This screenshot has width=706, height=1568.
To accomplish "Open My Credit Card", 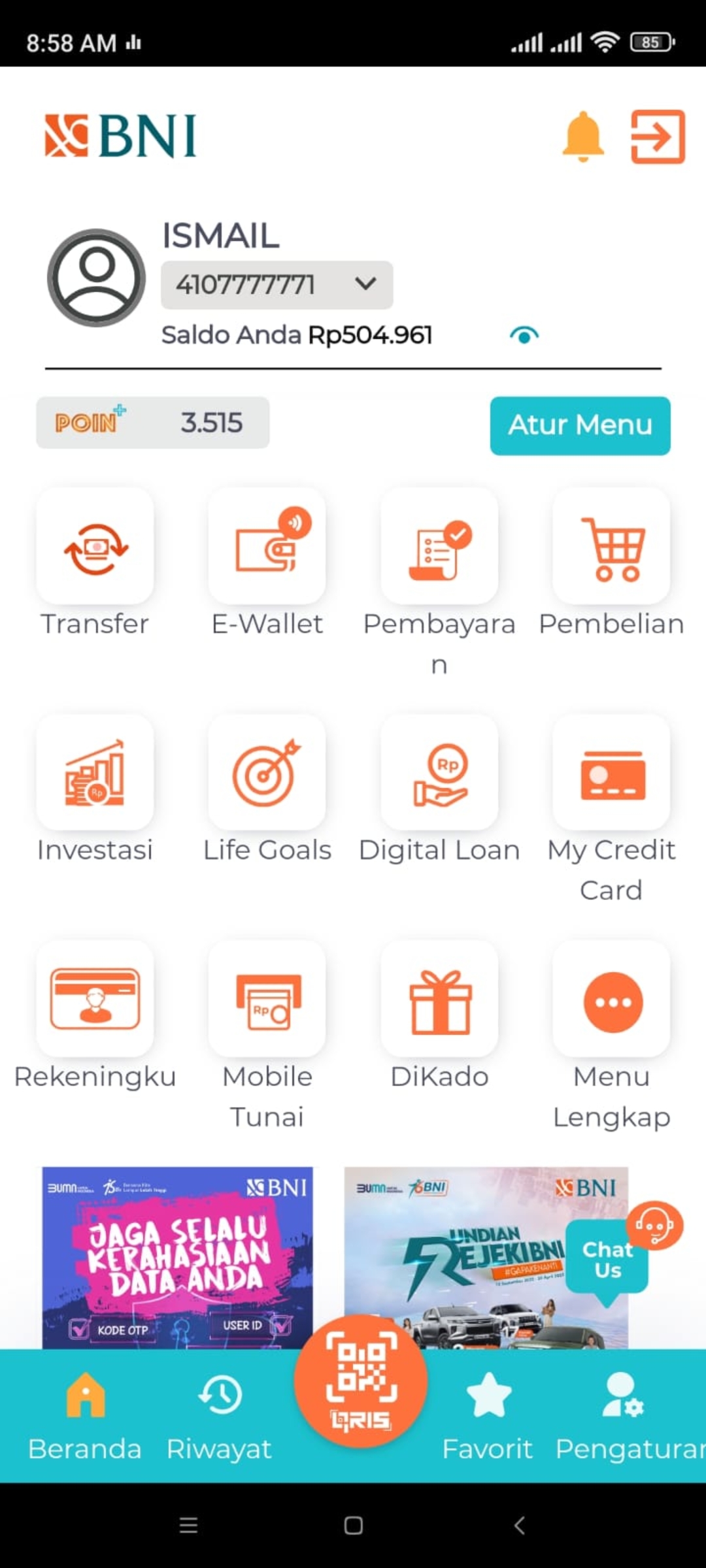I will 611,773.
